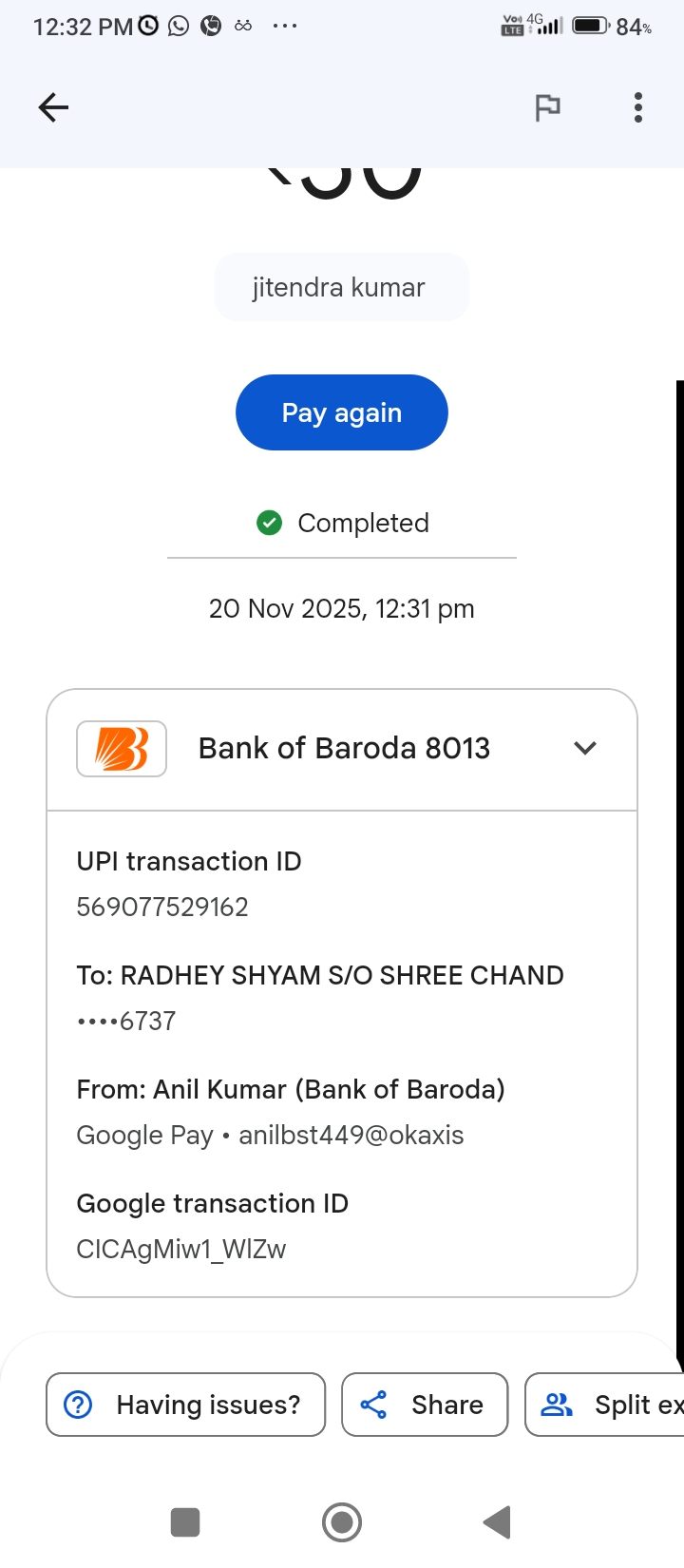Share this payment receipt
684x1568 pixels.
[425, 1405]
